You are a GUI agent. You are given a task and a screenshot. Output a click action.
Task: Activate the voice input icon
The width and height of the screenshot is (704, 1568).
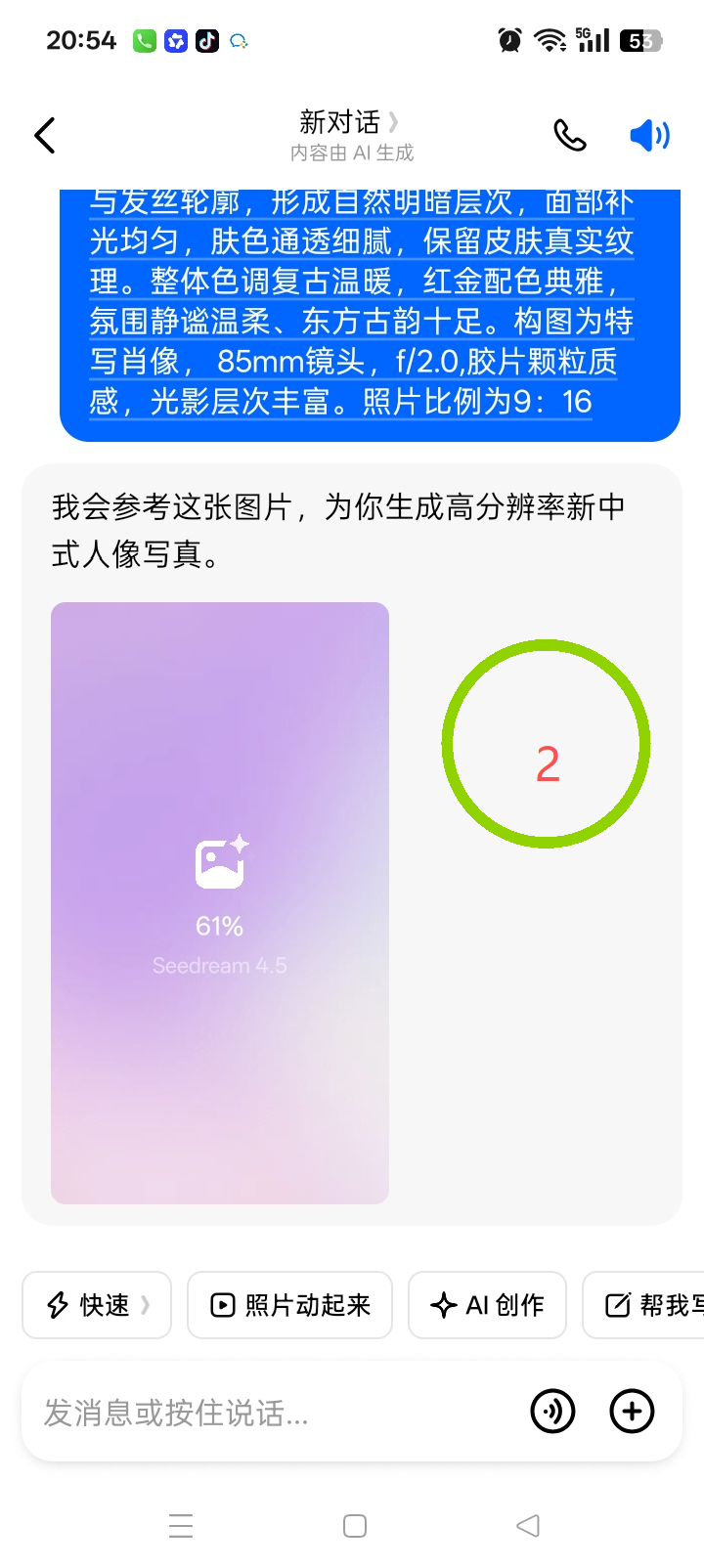(x=552, y=1412)
